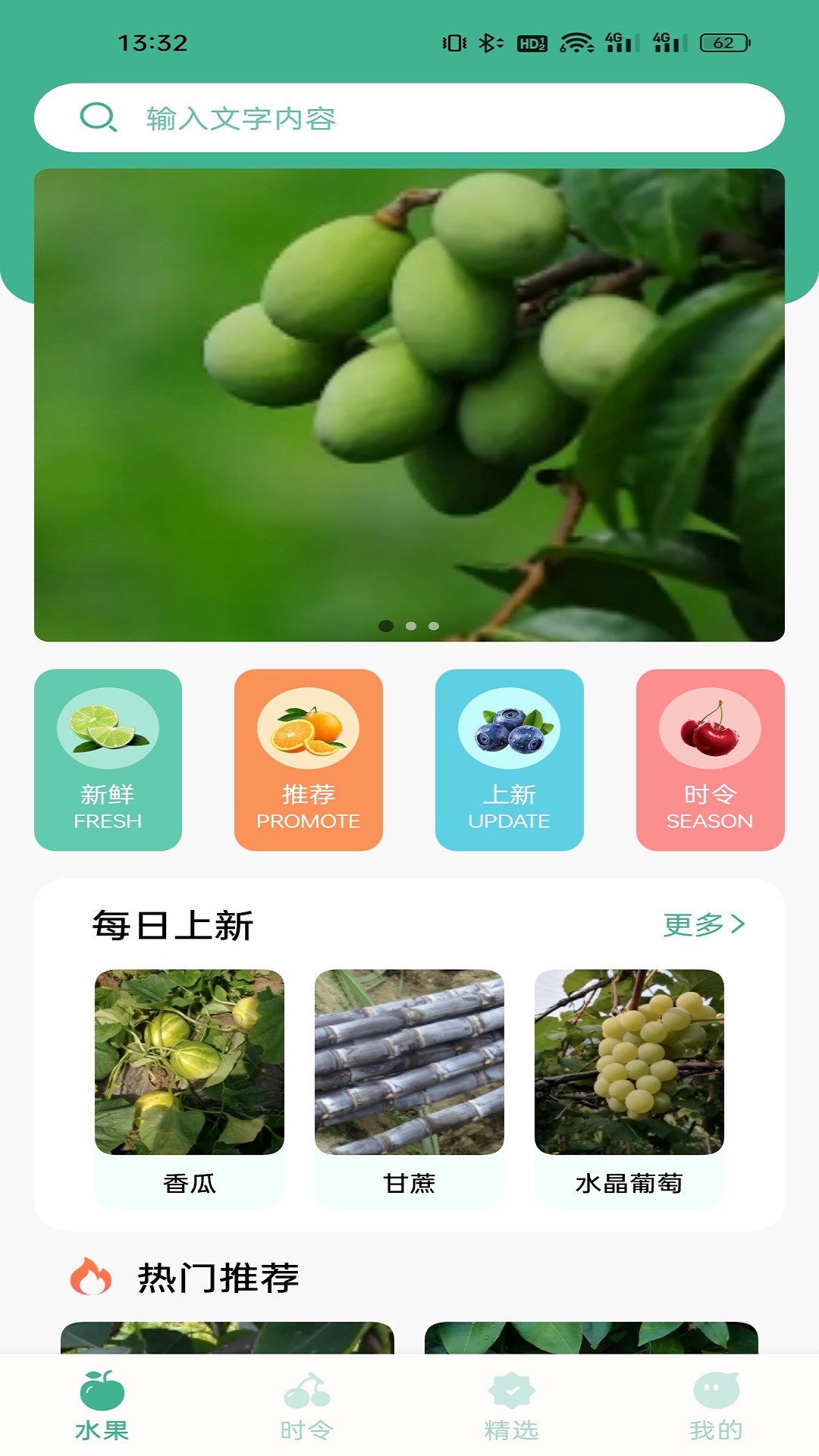Tap the lime icon on the FRESH card
The height and width of the screenshot is (1456, 819).
pos(108,726)
